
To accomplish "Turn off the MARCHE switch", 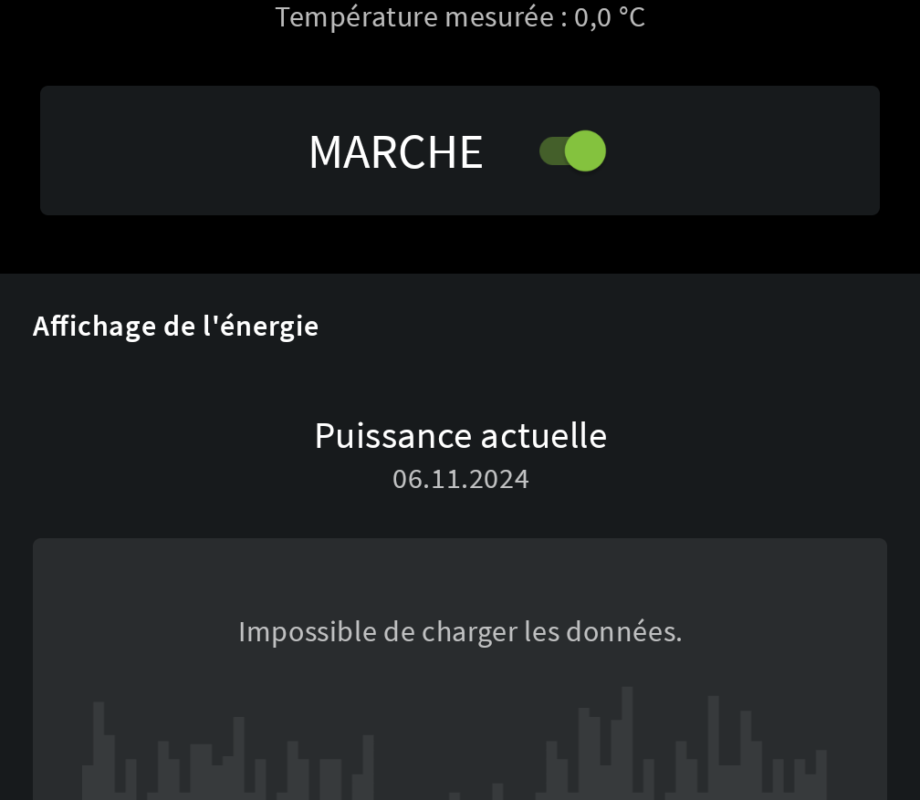I will tap(573, 151).
